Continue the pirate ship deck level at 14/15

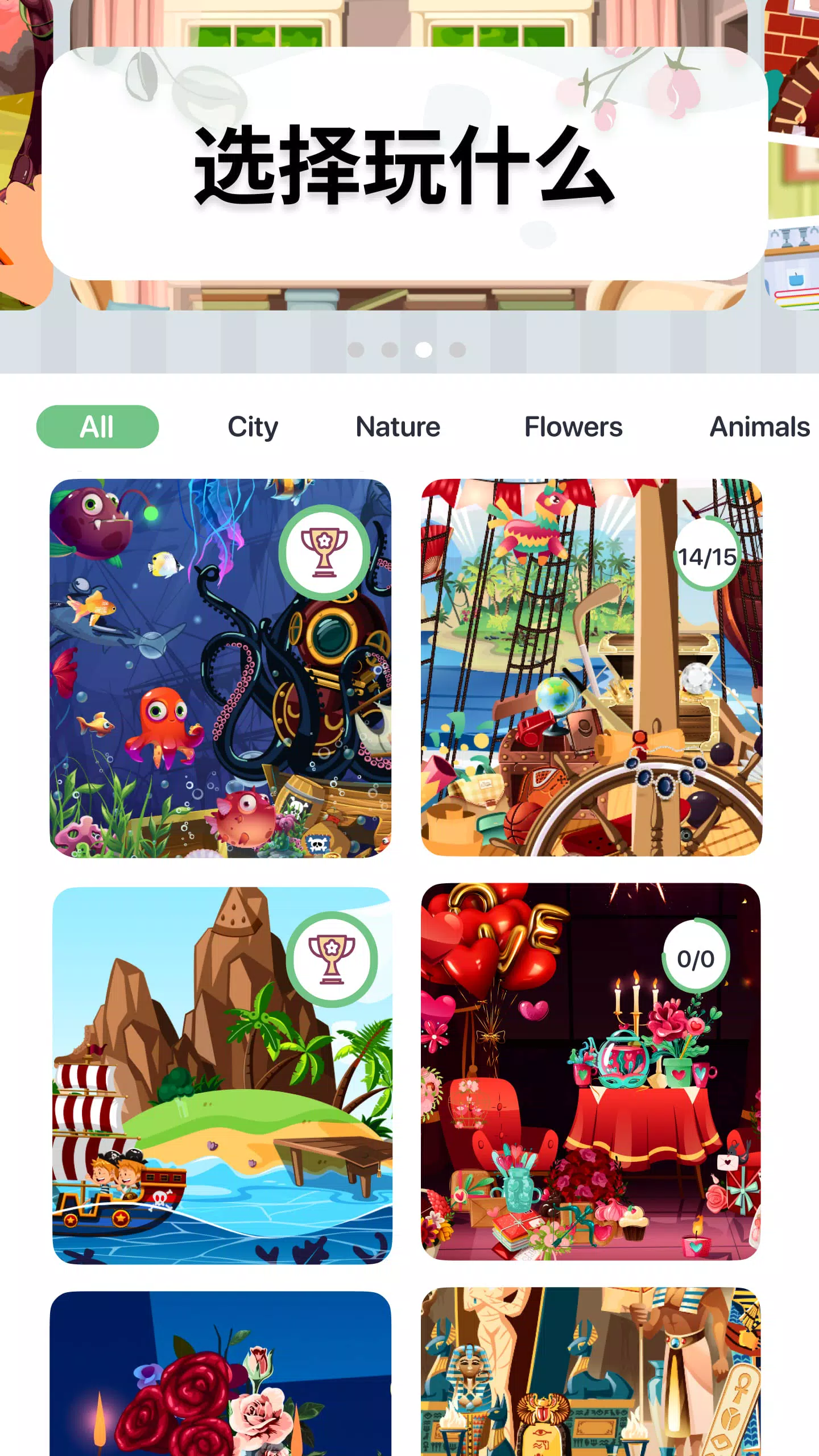[591, 668]
